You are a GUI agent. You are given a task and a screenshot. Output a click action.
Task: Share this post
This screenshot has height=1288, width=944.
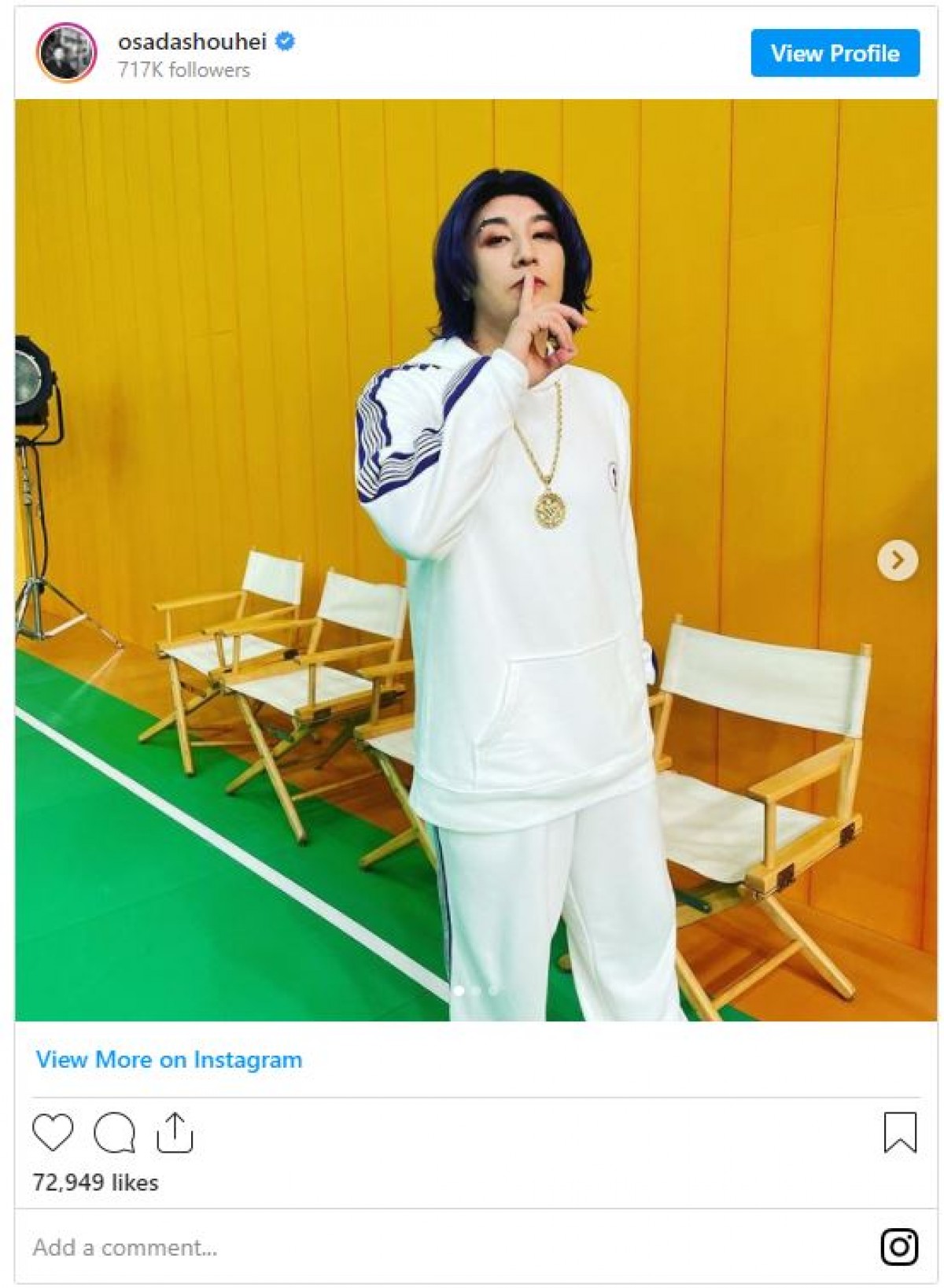click(x=175, y=1133)
